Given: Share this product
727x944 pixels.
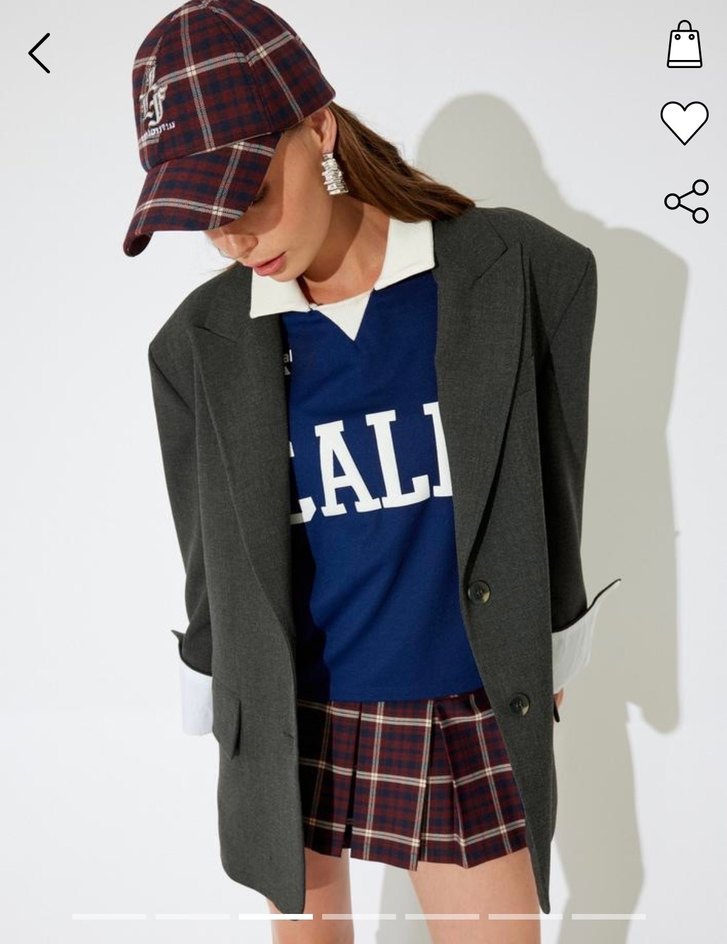Looking at the screenshot, I should click(x=686, y=201).
